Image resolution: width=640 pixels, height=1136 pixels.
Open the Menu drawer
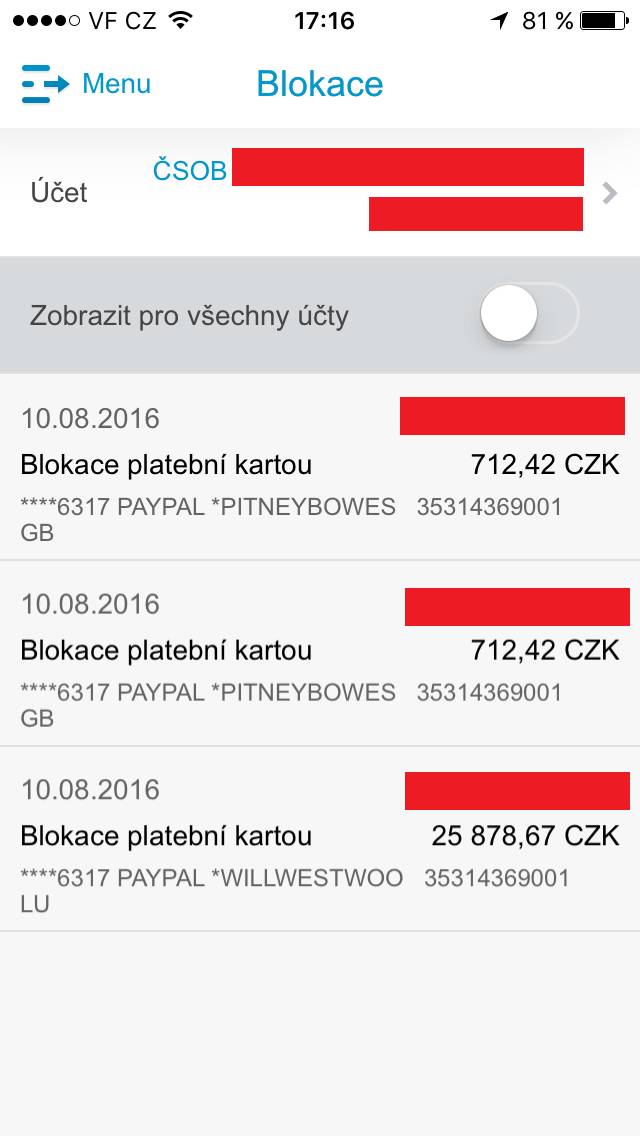(86, 84)
